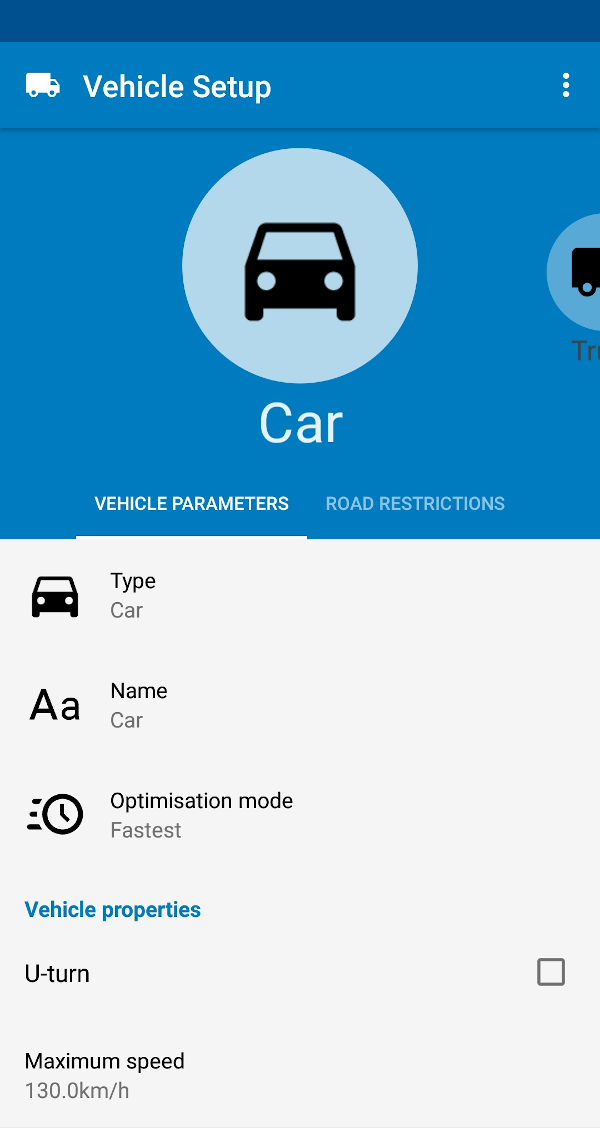600x1128 pixels.
Task: Open the overflow menu
Action: 566,85
